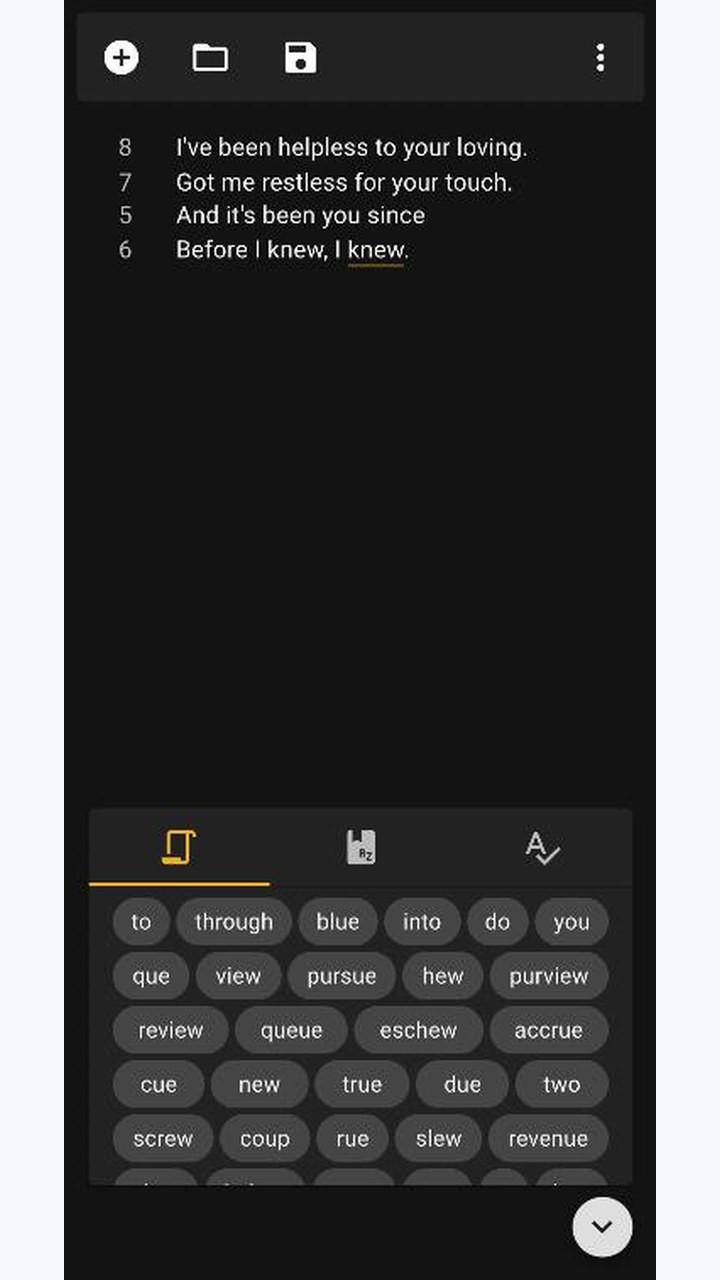Screen dimensions: 720x1280
Task: Tap the 'review' suggestion chip
Action: tap(170, 1030)
